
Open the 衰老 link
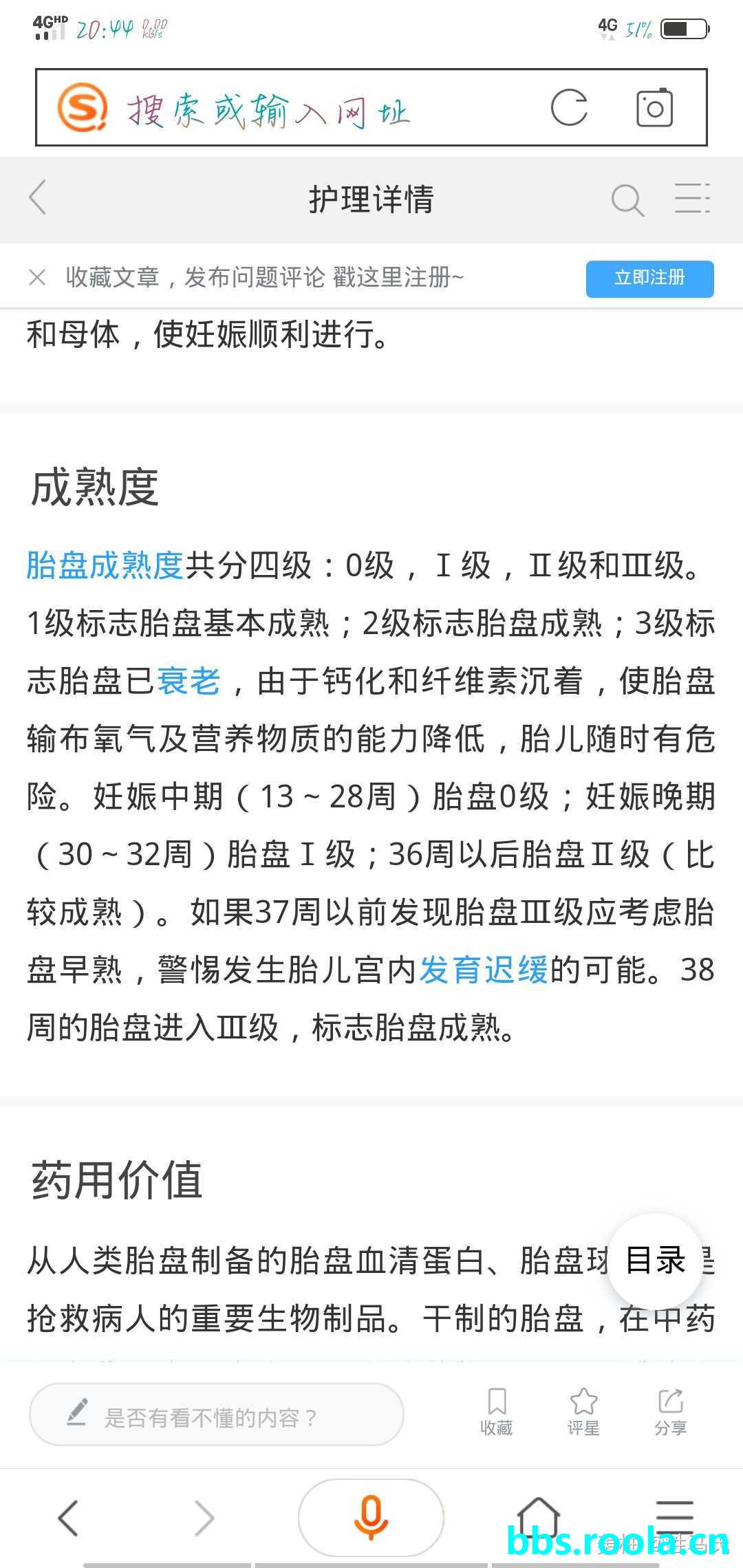tap(189, 682)
